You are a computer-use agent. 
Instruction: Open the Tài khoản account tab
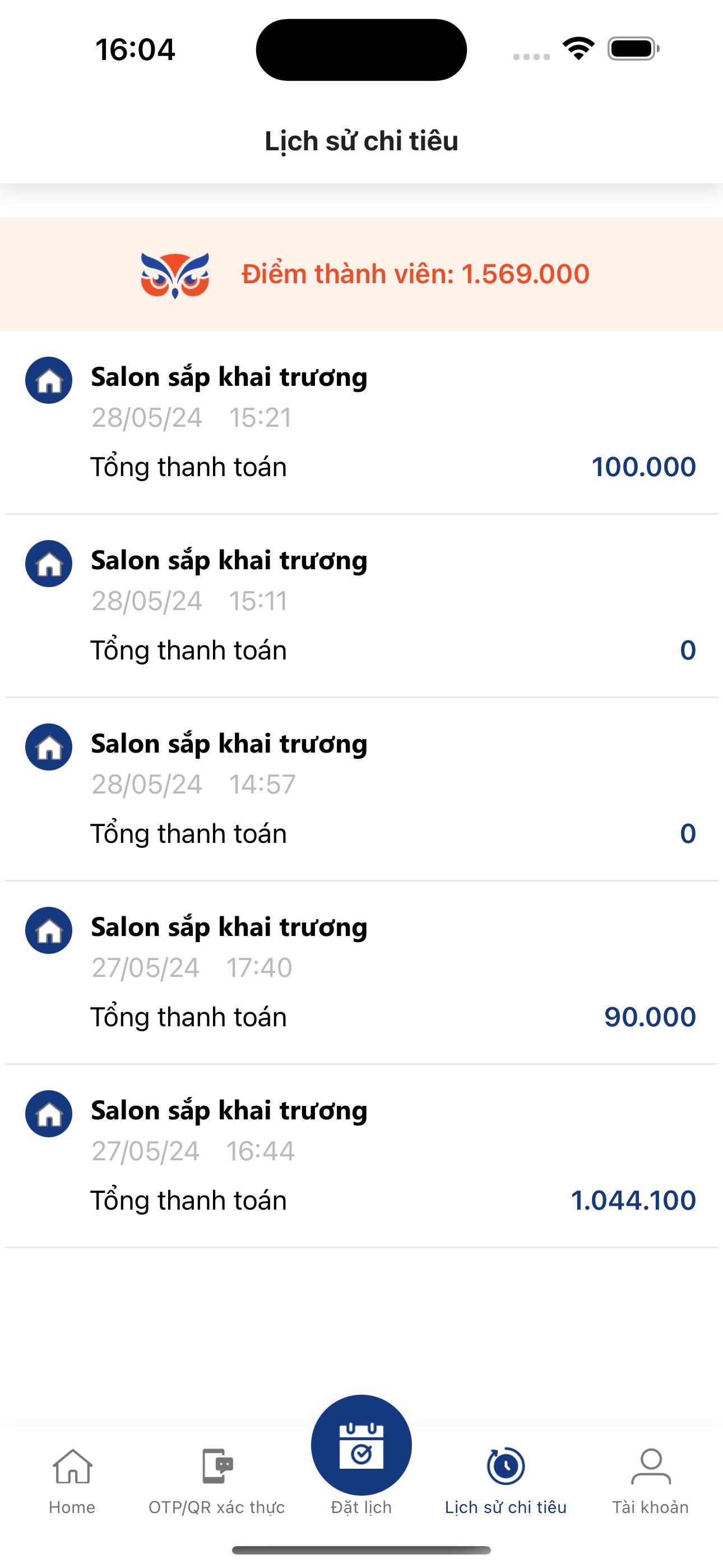point(651,1481)
